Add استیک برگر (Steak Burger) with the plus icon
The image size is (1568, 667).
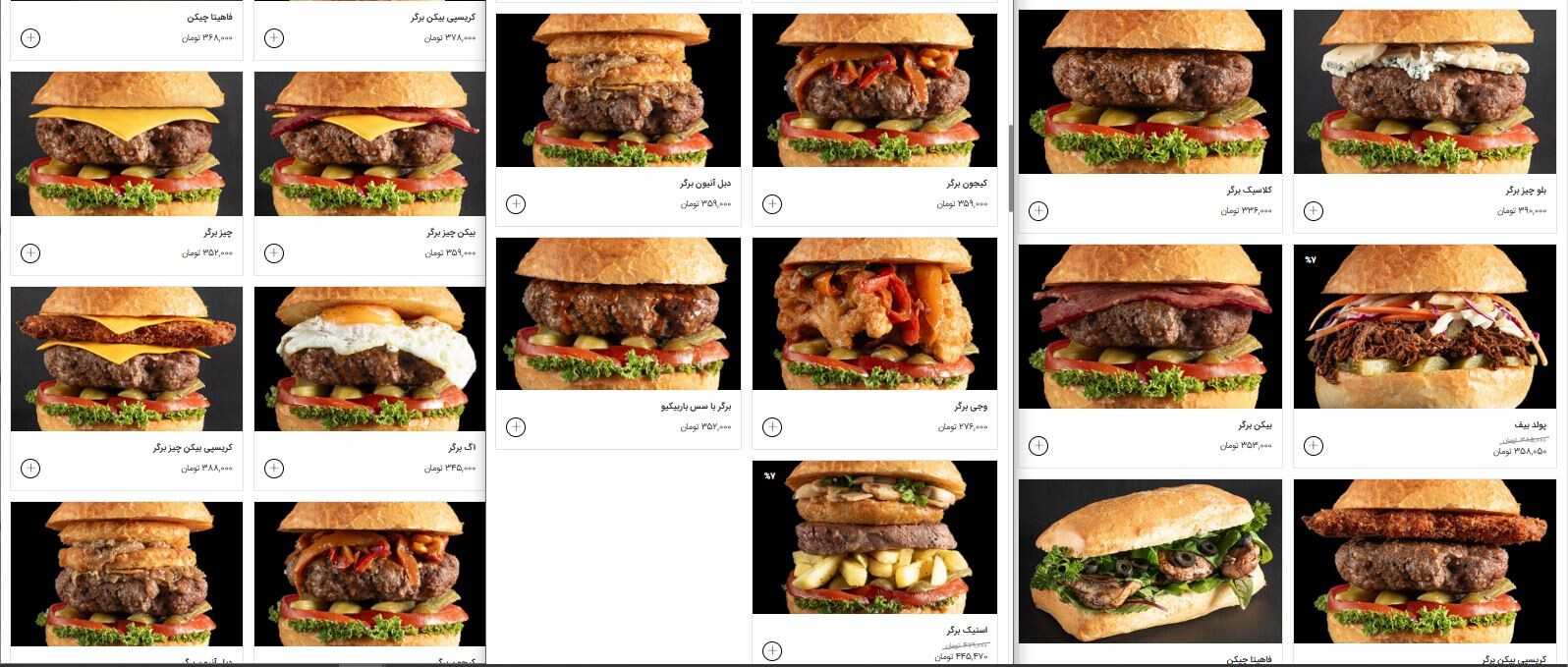[772, 651]
